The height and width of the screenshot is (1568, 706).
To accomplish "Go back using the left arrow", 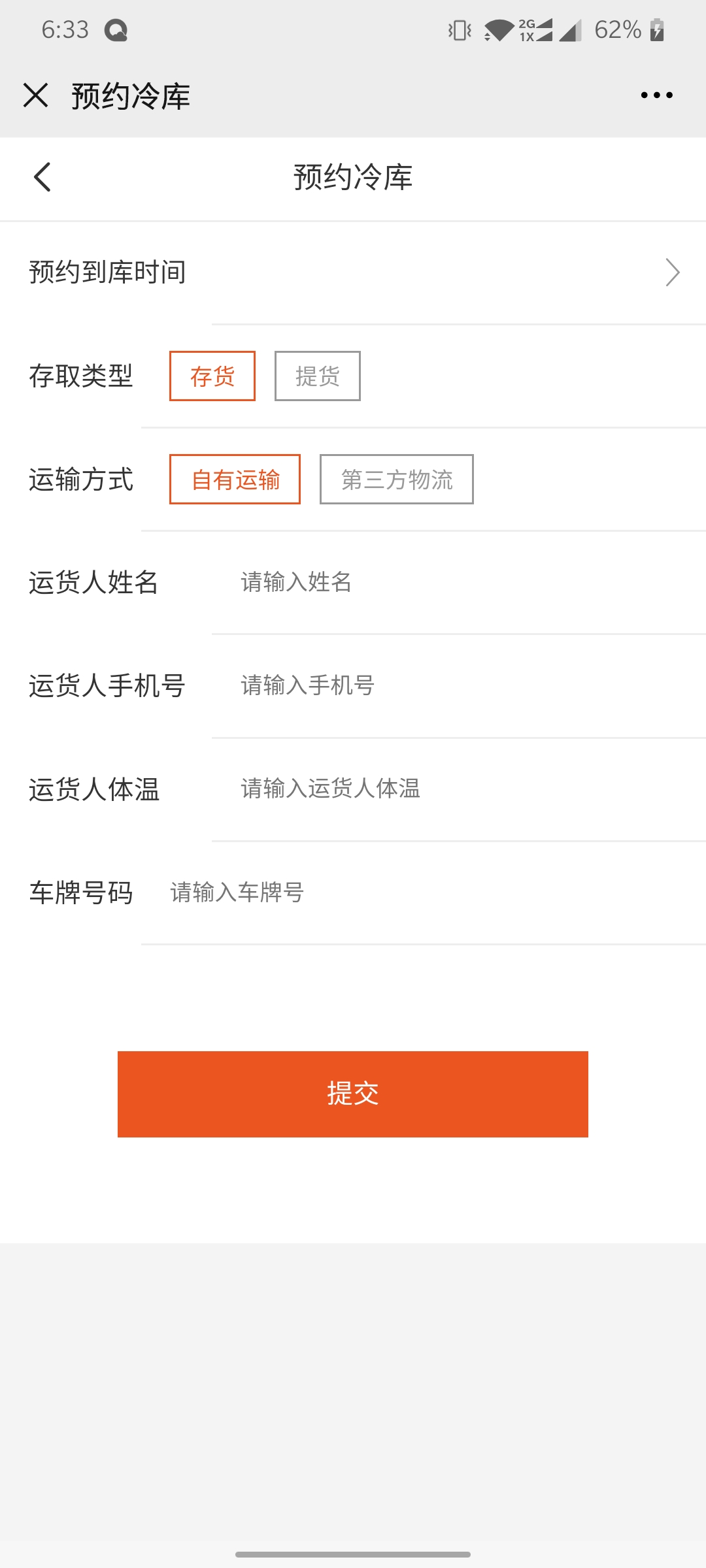I will coord(42,177).
